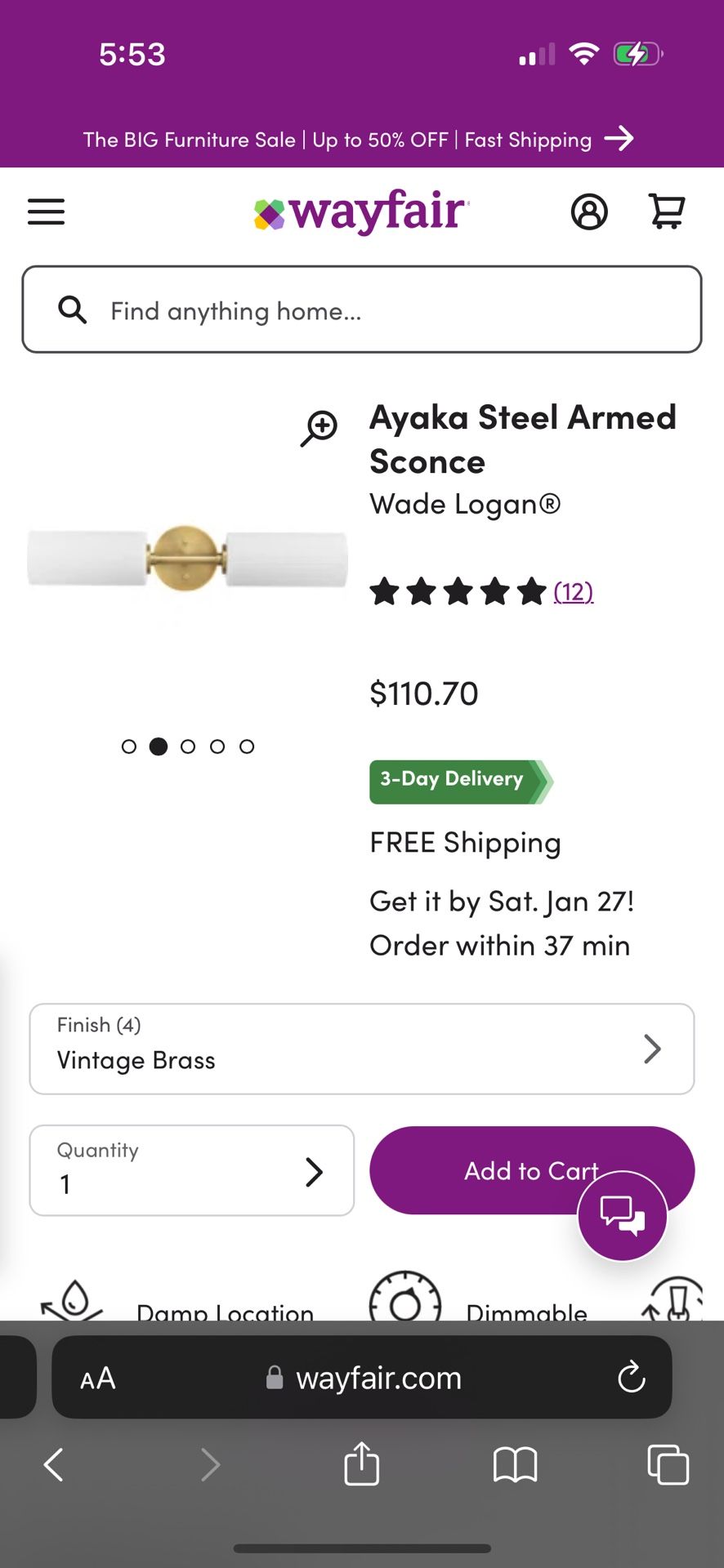Reload the page in Safari
Screen dimensions: 724x1568
(630, 1378)
